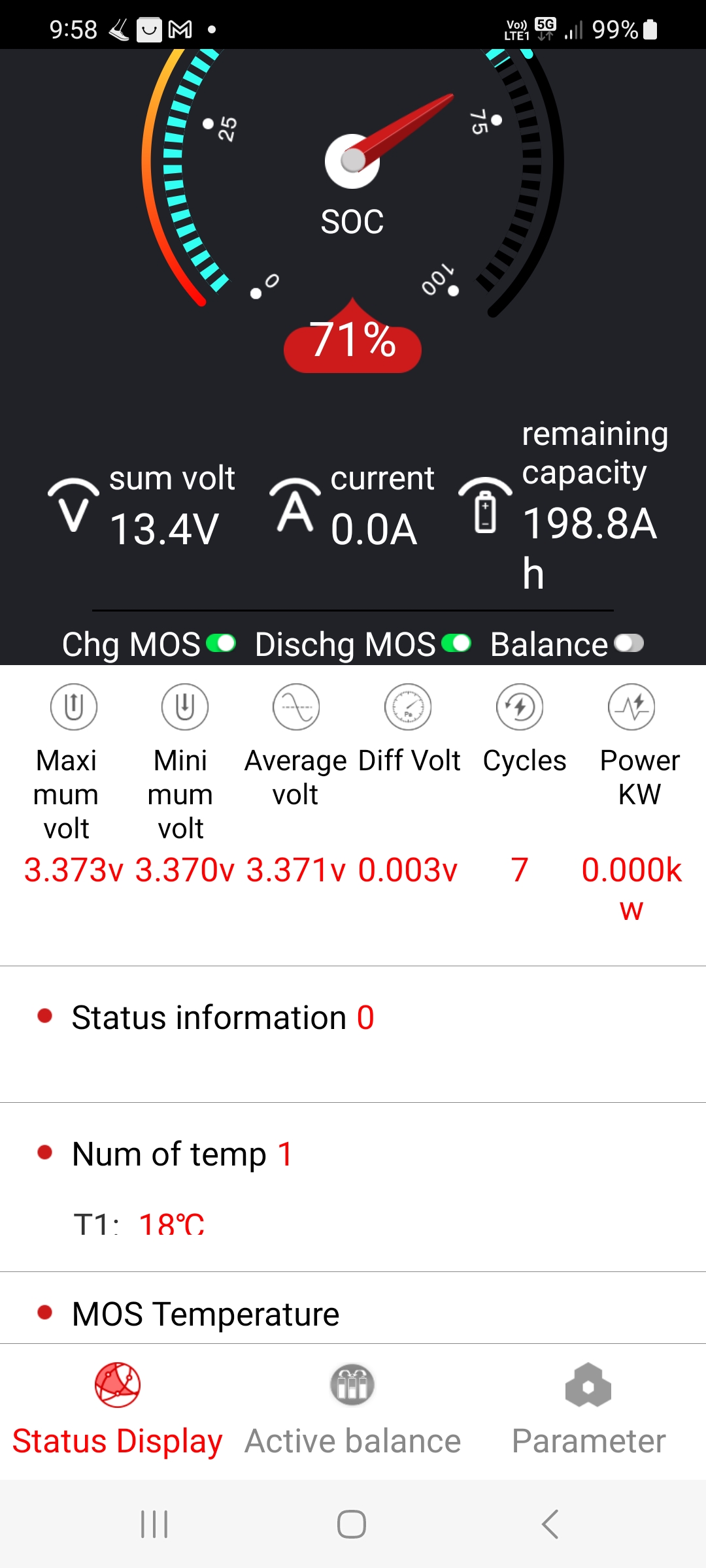Image resolution: width=706 pixels, height=1568 pixels.
Task: Select the Status Display tab
Action: tap(118, 1411)
